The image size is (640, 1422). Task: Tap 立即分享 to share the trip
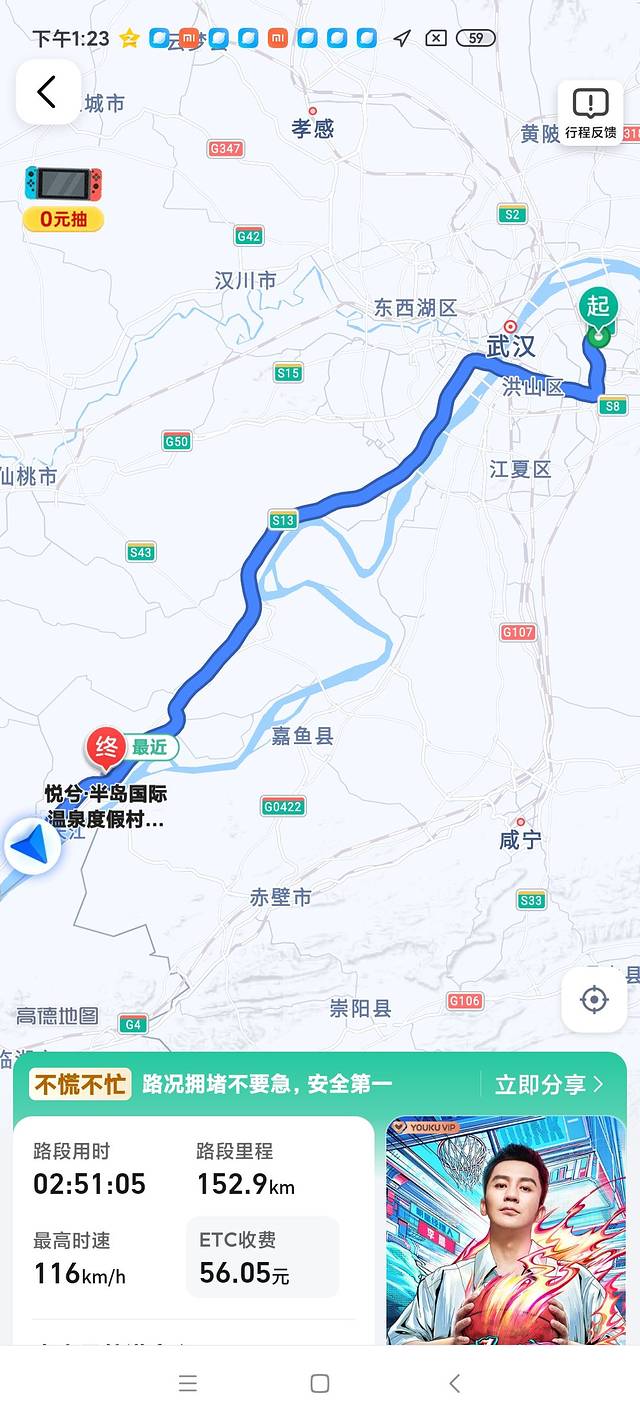pos(549,1084)
